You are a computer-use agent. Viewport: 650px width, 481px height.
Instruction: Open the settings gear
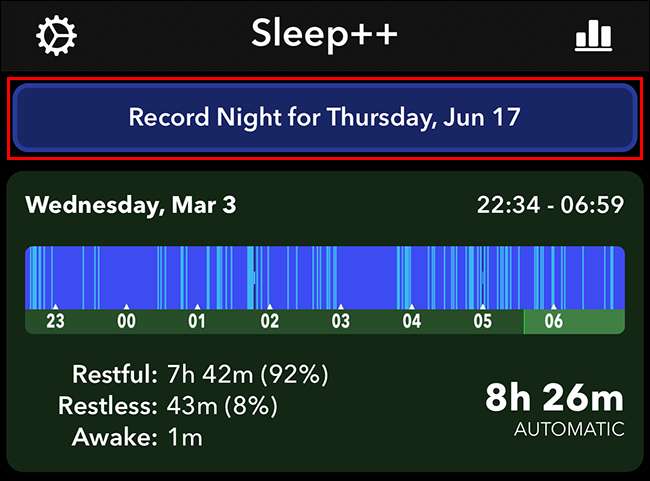pyautogui.click(x=57, y=36)
